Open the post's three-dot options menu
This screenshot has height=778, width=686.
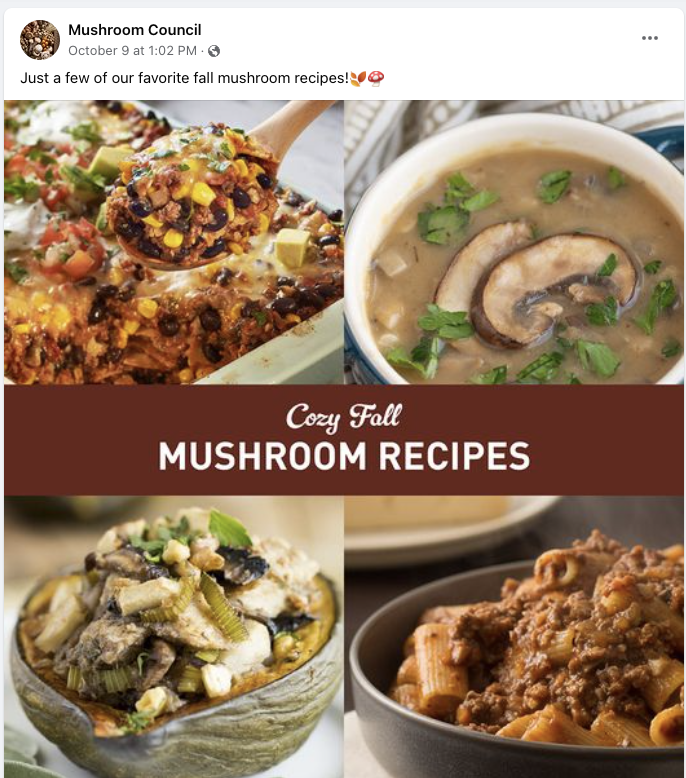click(650, 38)
